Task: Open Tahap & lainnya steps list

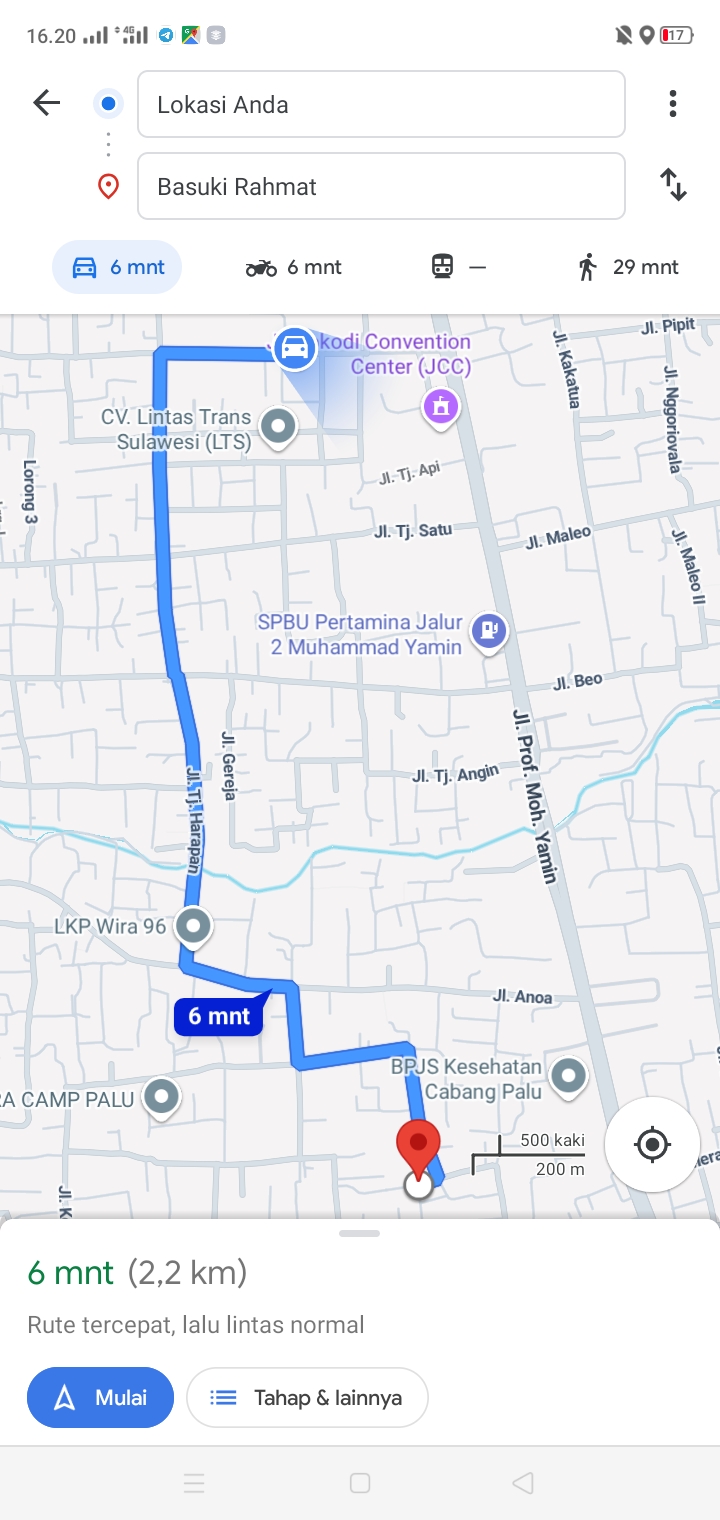Action: click(307, 1397)
